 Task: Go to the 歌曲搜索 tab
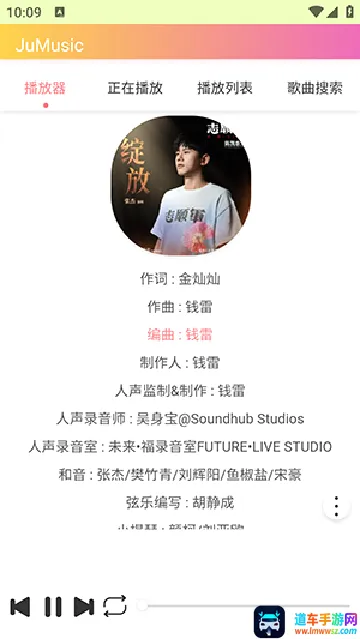(x=315, y=88)
